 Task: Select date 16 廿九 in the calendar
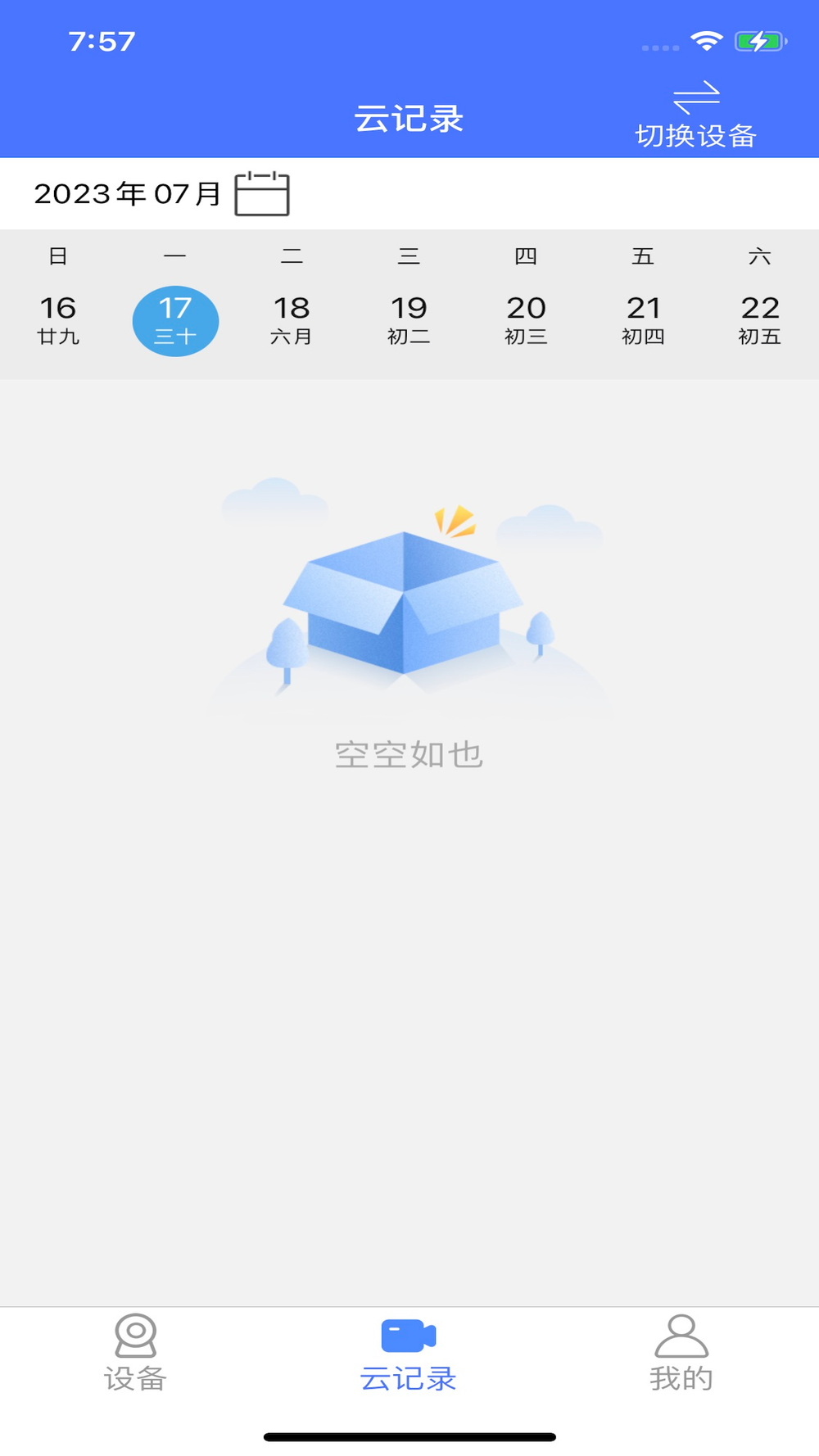[x=58, y=319]
